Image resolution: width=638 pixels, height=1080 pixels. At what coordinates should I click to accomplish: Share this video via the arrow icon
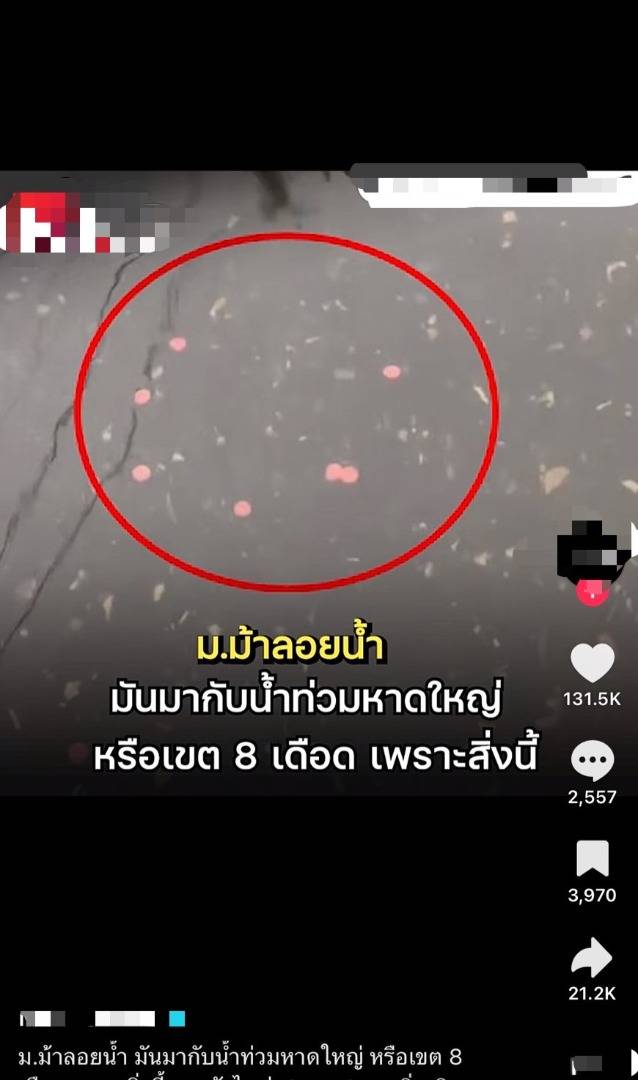point(592,957)
